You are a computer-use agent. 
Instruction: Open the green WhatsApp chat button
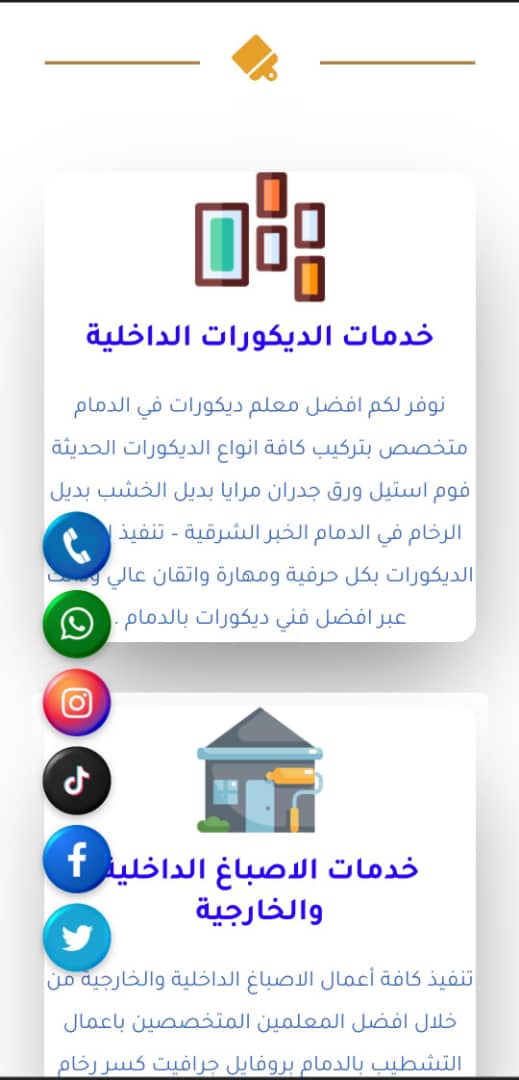click(x=76, y=624)
